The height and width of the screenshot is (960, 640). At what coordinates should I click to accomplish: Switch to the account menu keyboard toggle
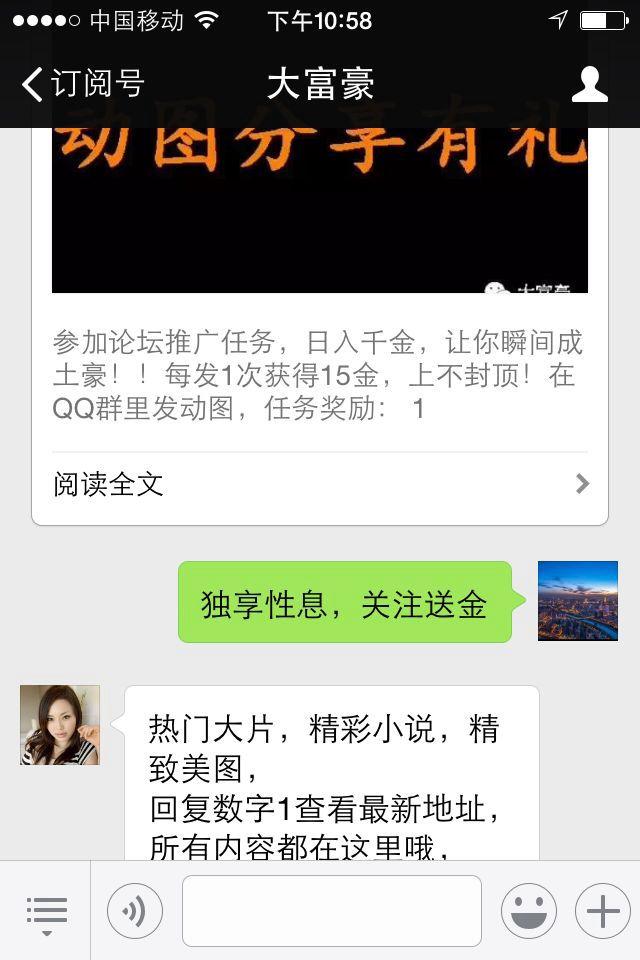(x=46, y=912)
